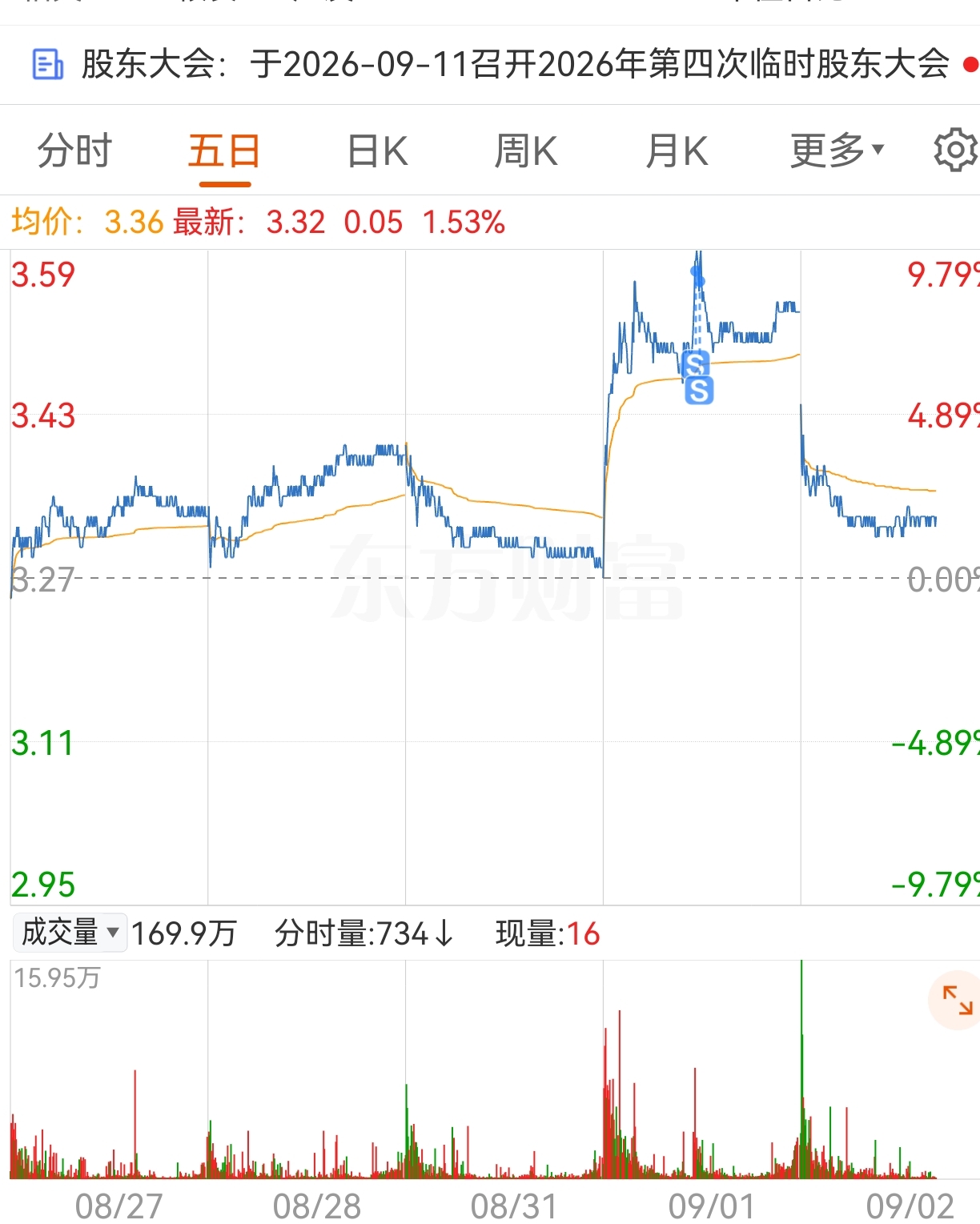Expand chart to full screen
The height and width of the screenshot is (1224, 980).
point(957,1001)
